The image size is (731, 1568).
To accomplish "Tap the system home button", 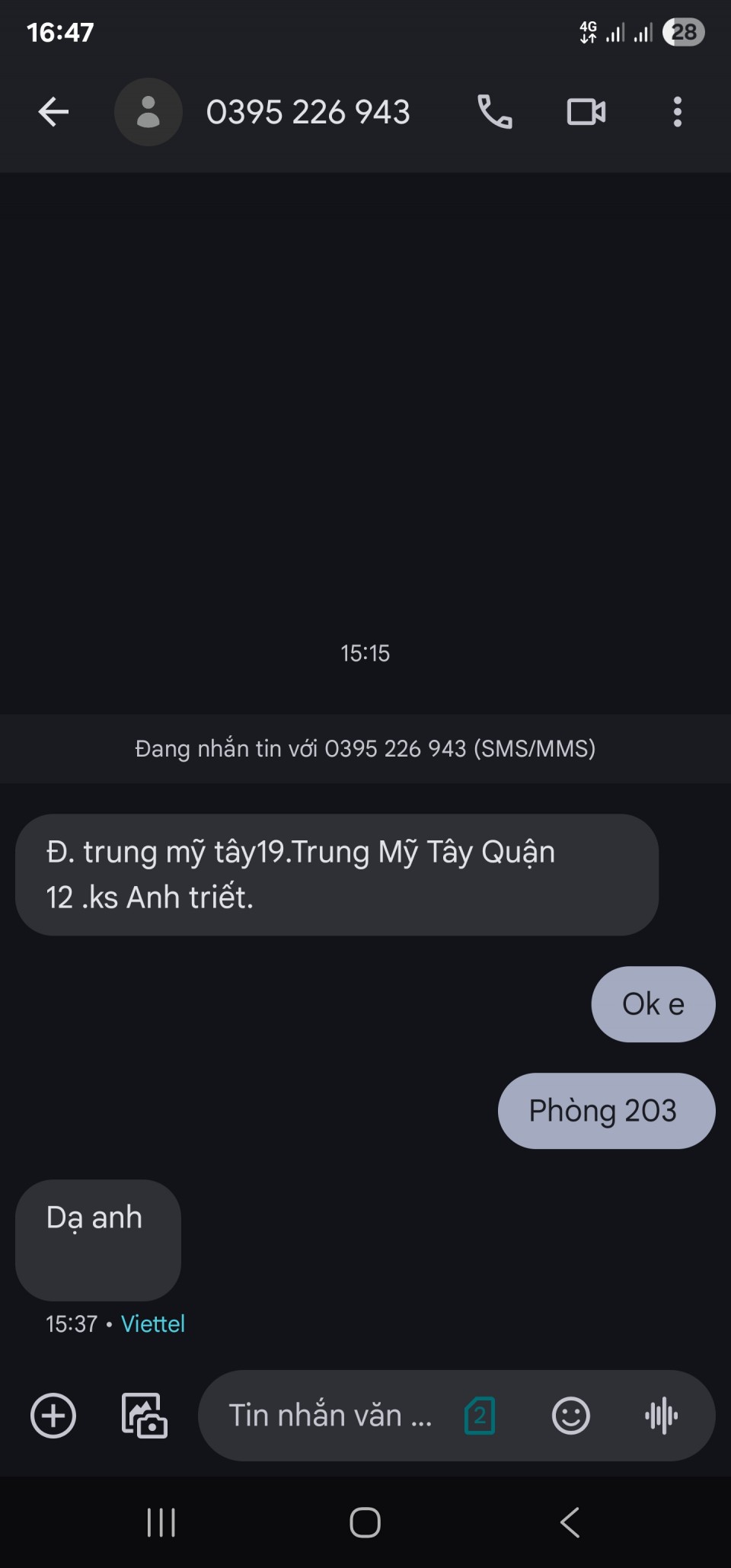I will point(365,1522).
